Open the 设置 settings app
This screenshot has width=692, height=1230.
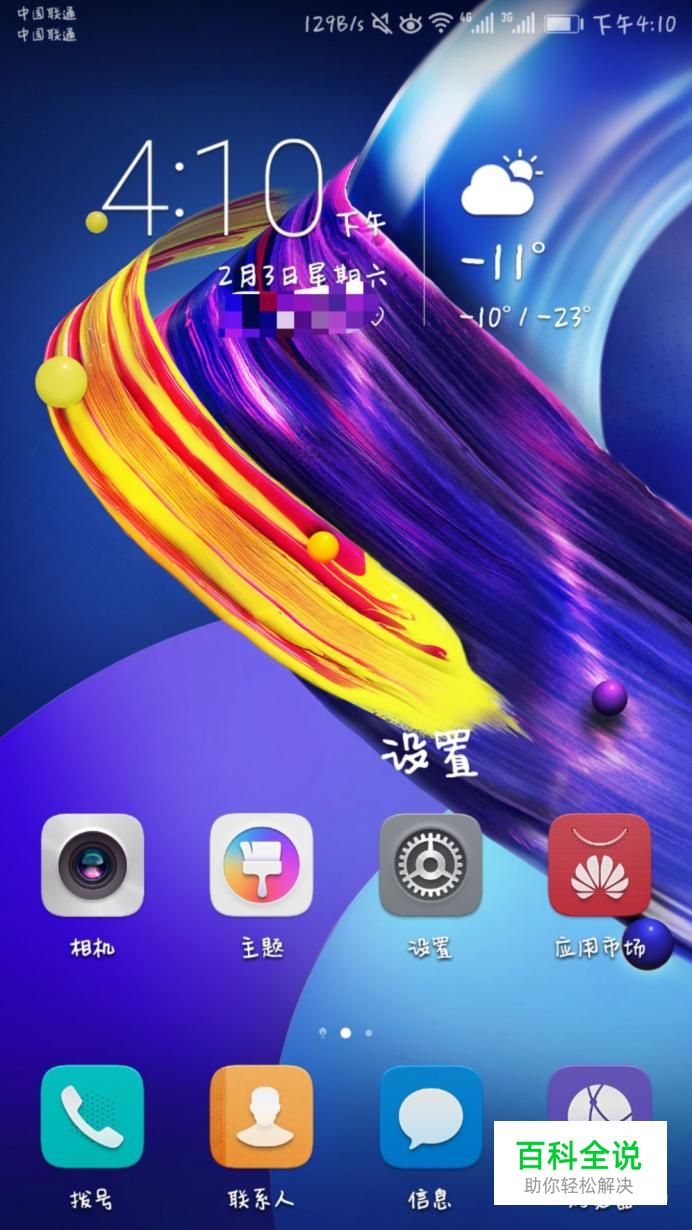[431, 865]
